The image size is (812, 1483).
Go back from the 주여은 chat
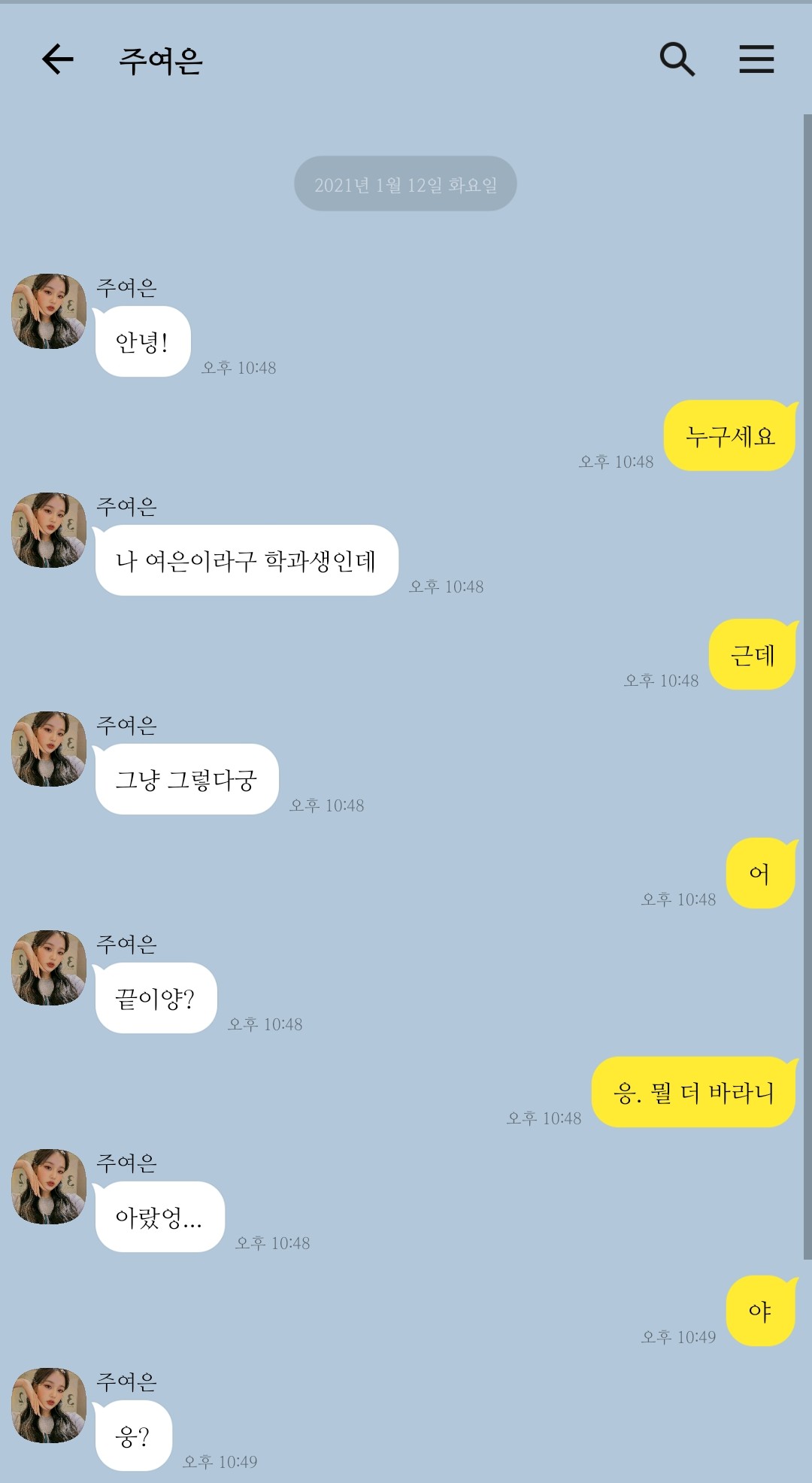[x=58, y=59]
